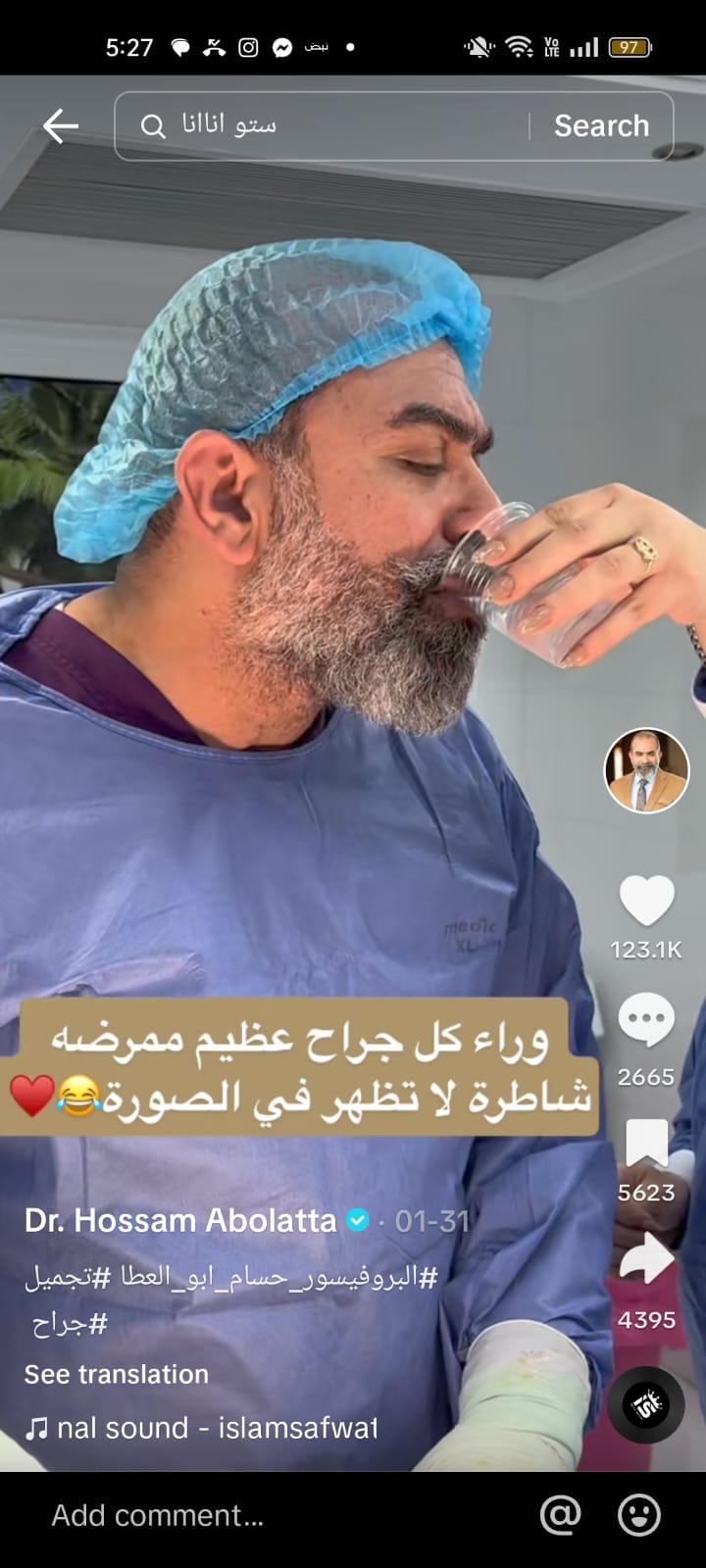Screen dimensions: 706x1568
Task: Open the #جراح hashtag
Action: [x=70, y=1325]
